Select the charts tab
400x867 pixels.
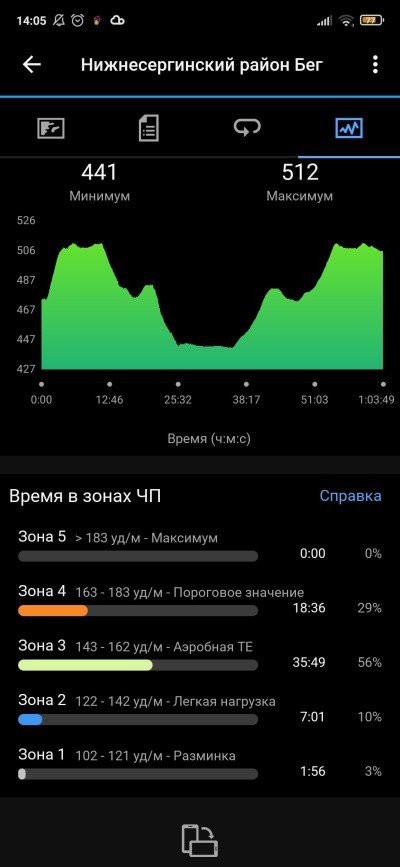(349, 128)
